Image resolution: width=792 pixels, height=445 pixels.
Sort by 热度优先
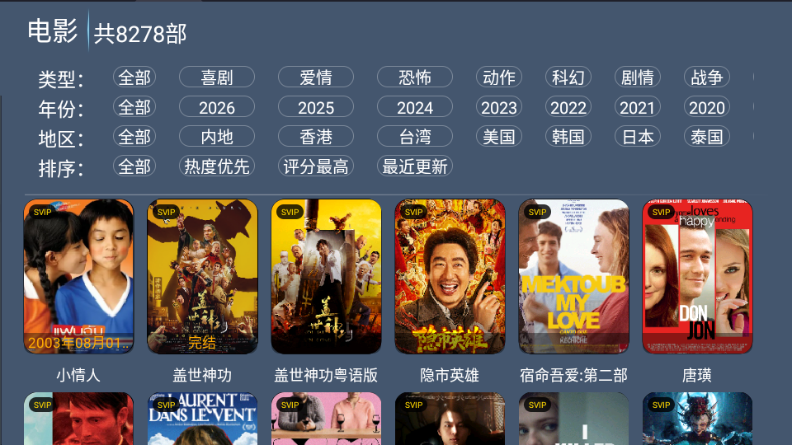click(217, 166)
